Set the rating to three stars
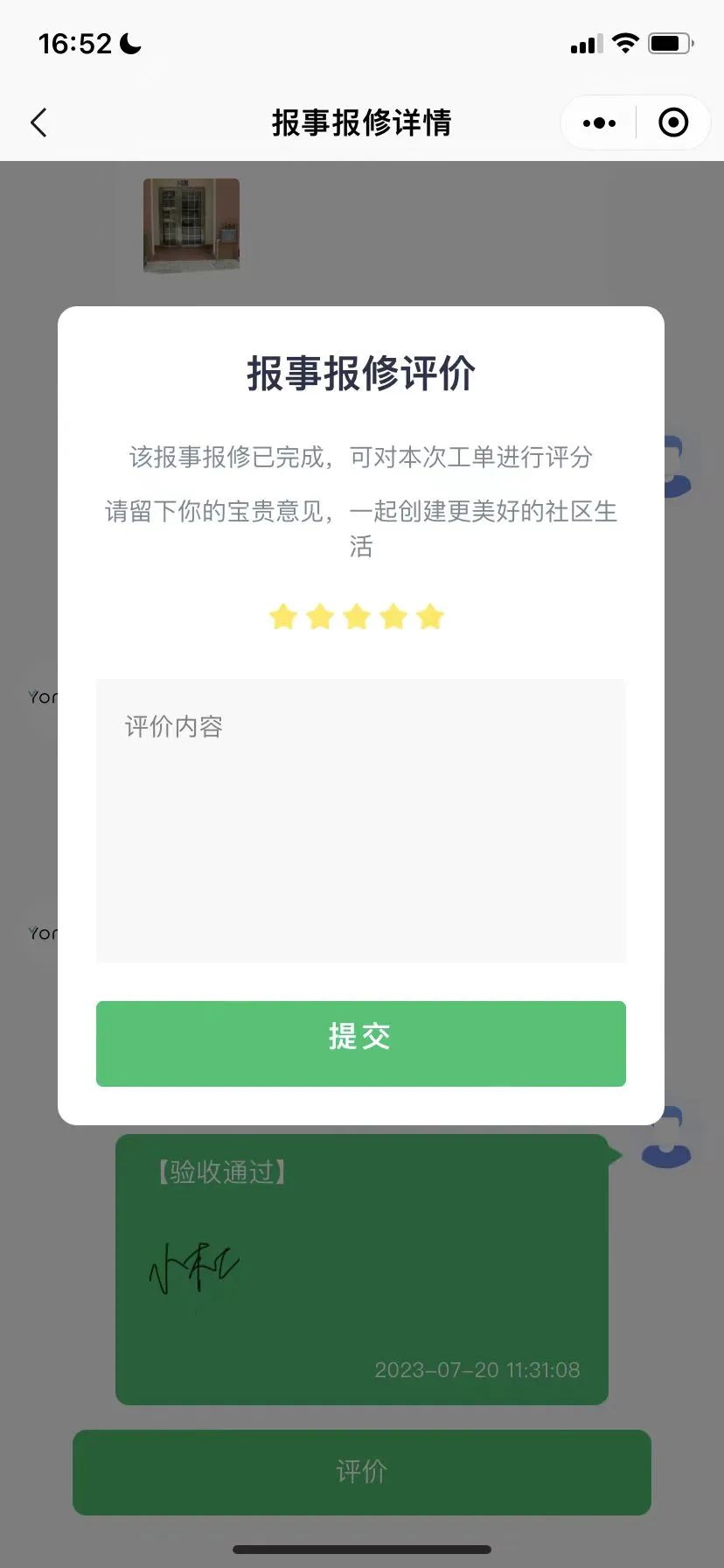The width and height of the screenshot is (724, 1568). (357, 617)
